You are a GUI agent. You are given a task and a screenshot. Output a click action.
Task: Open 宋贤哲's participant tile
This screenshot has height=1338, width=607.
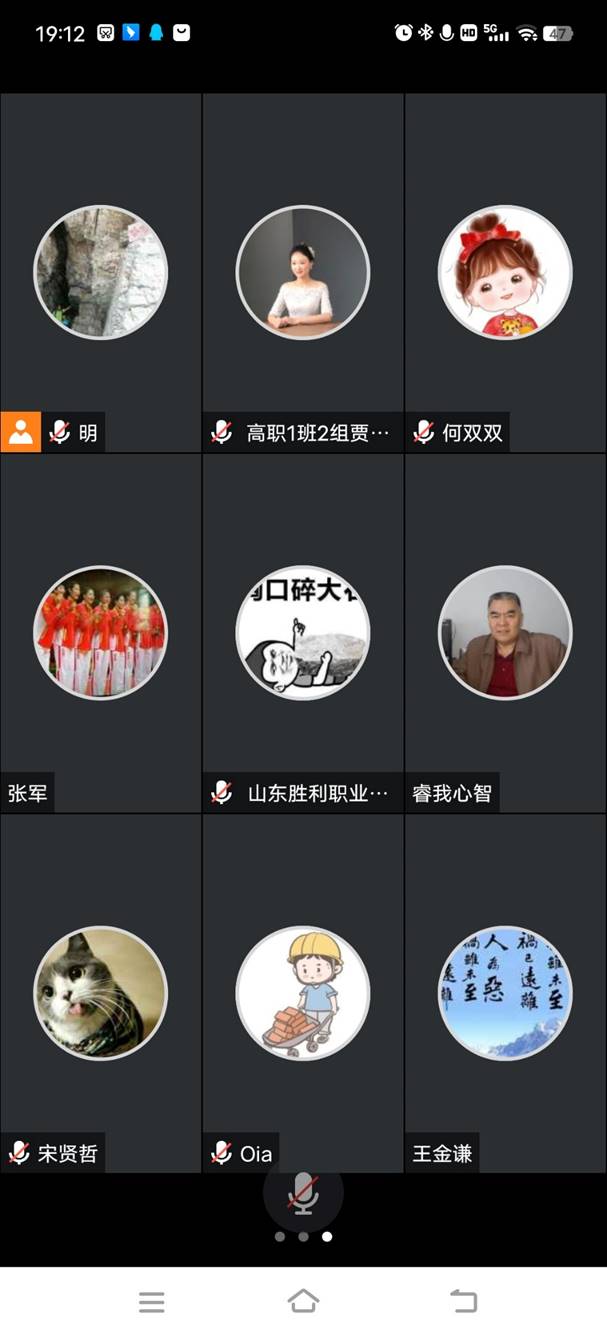pos(101,993)
